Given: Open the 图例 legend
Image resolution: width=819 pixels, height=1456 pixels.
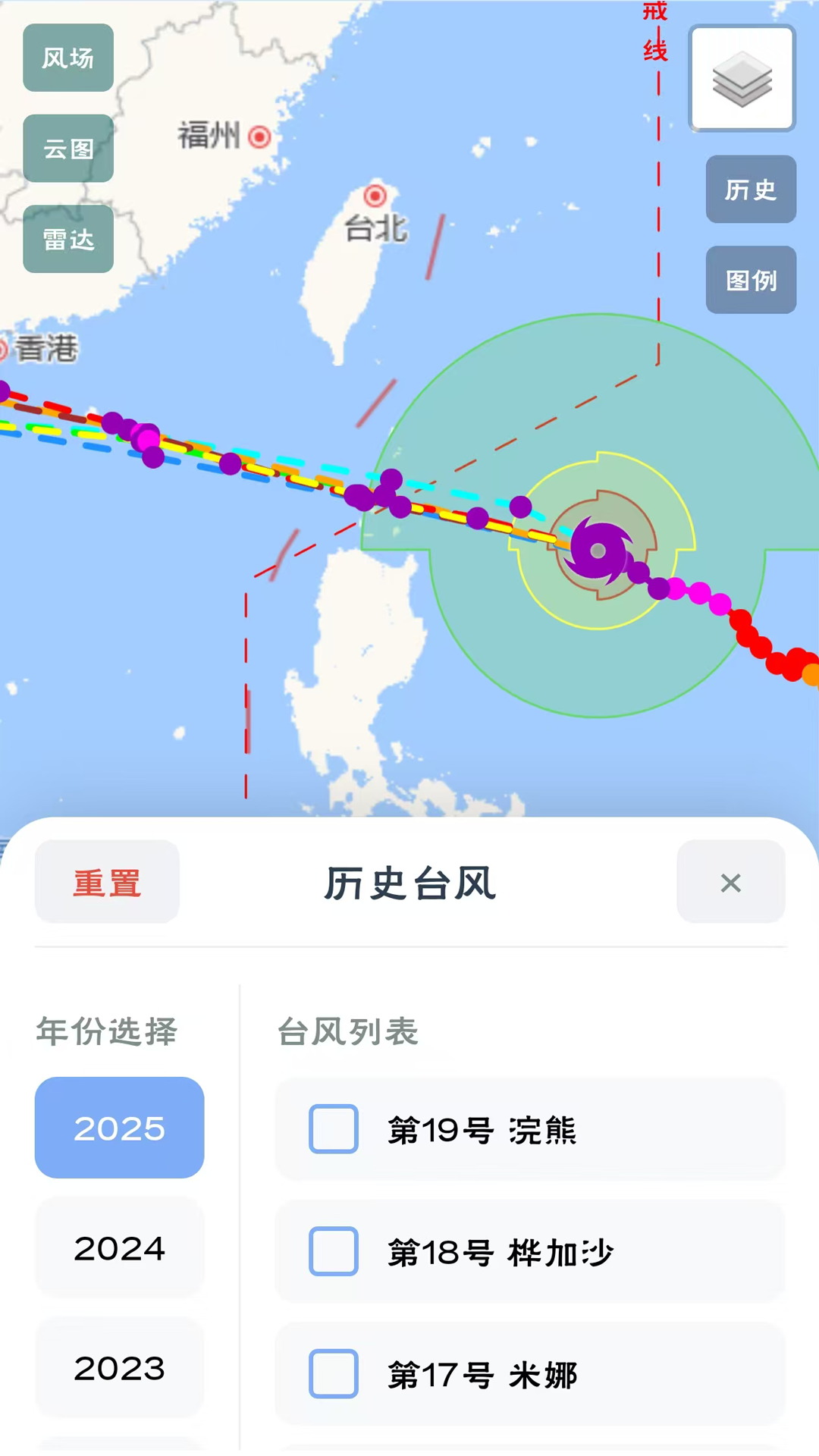Looking at the screenshot, I should click(x=751, y=281).
